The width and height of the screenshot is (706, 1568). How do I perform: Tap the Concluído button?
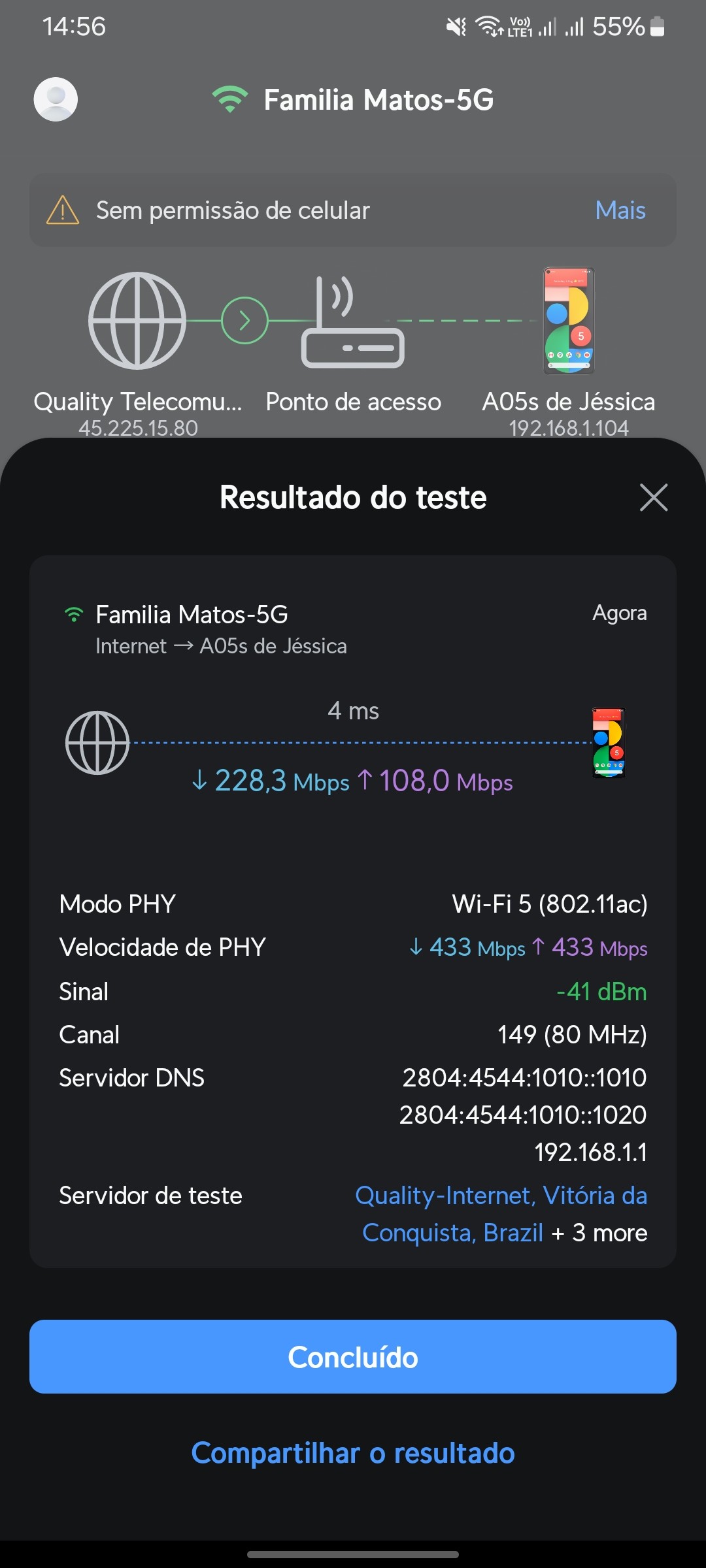click(x=353, y=1357)
